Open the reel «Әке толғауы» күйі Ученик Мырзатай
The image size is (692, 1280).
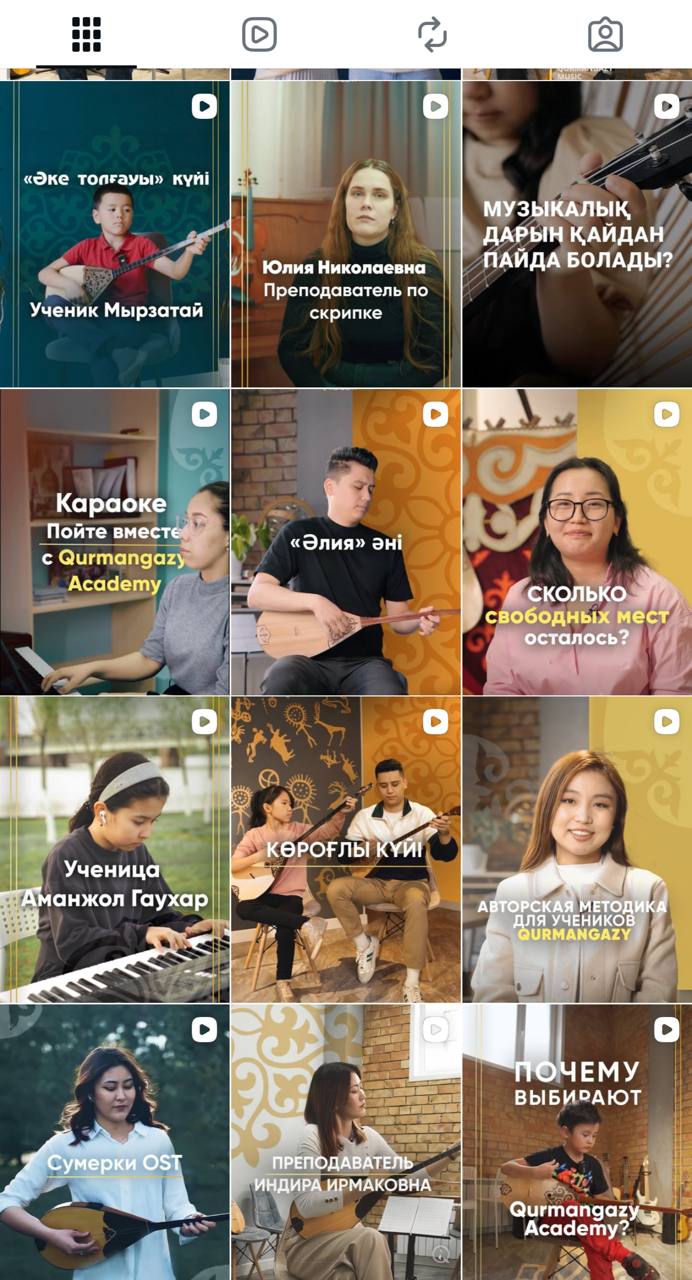click(x=115, y=235)
